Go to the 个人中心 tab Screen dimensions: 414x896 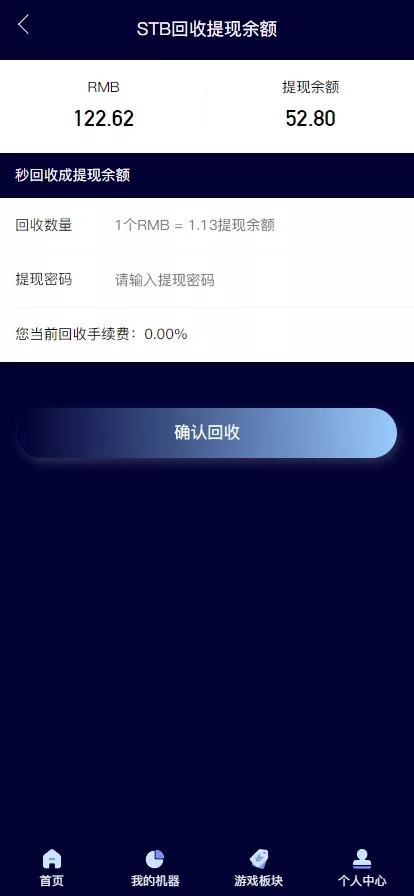pyautogui.click(x=362, y=868)
